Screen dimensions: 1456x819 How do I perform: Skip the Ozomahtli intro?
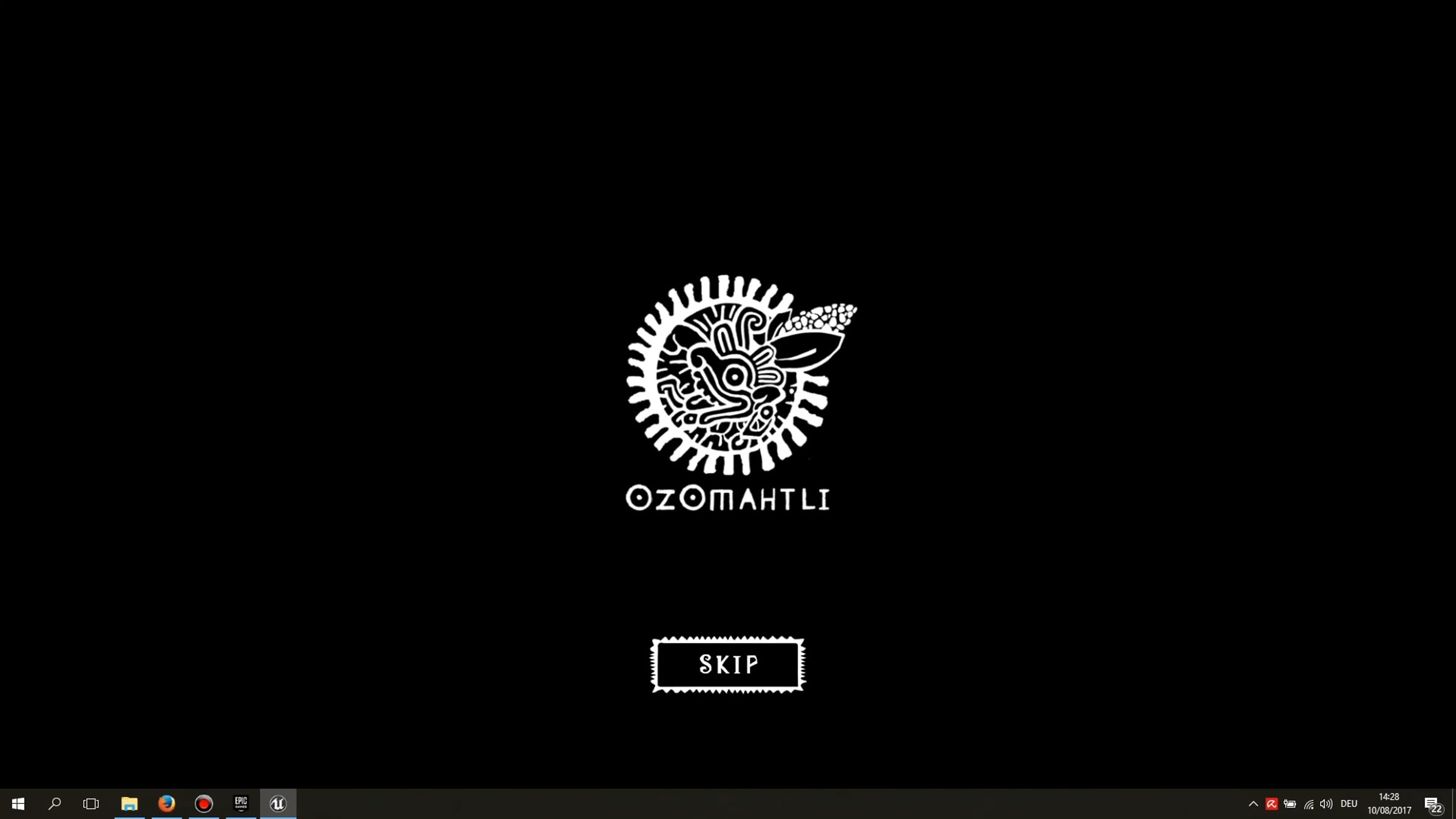pyautogui.click(x=728, y=664)
